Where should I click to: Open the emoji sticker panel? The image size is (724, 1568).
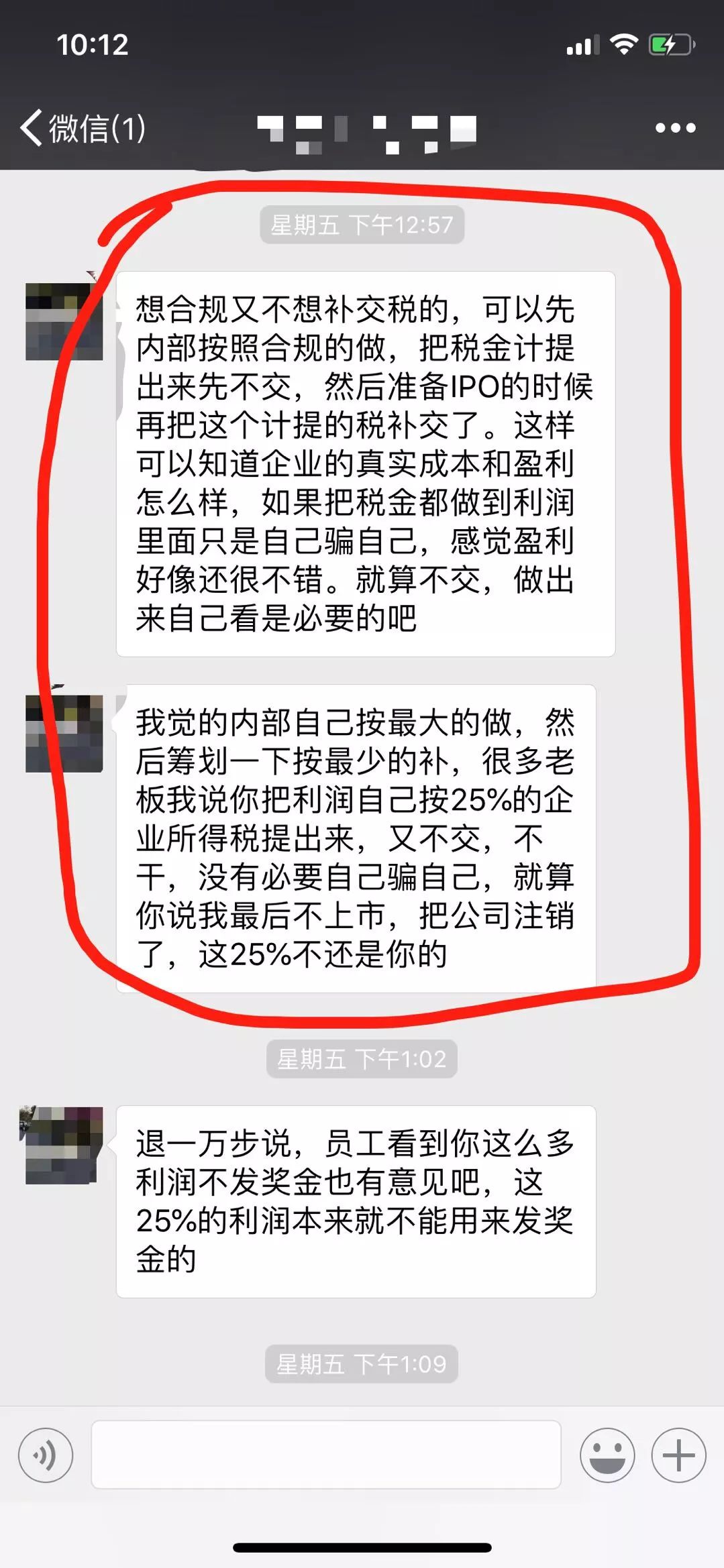(x=607, y=1455)
